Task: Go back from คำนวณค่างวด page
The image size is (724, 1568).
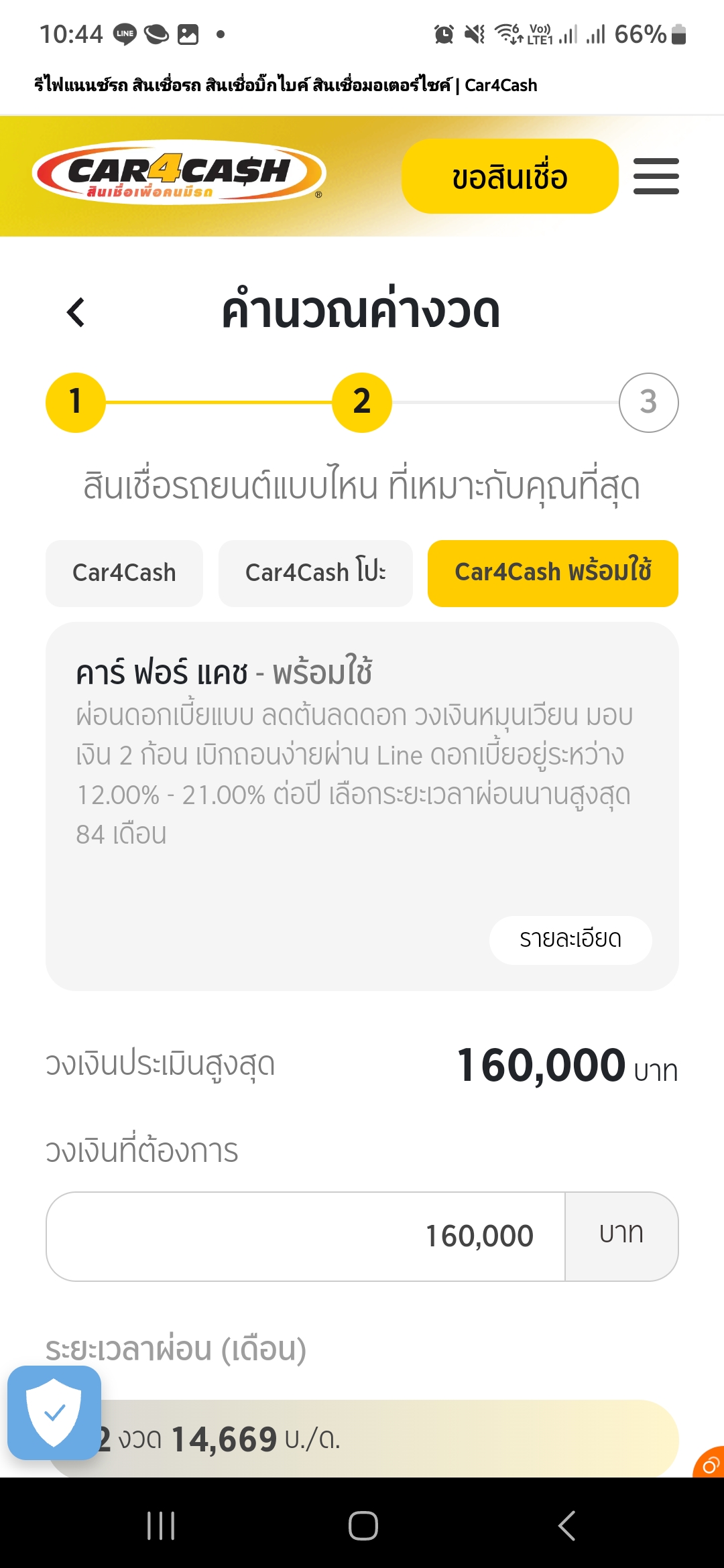Action: coord(76,312)
